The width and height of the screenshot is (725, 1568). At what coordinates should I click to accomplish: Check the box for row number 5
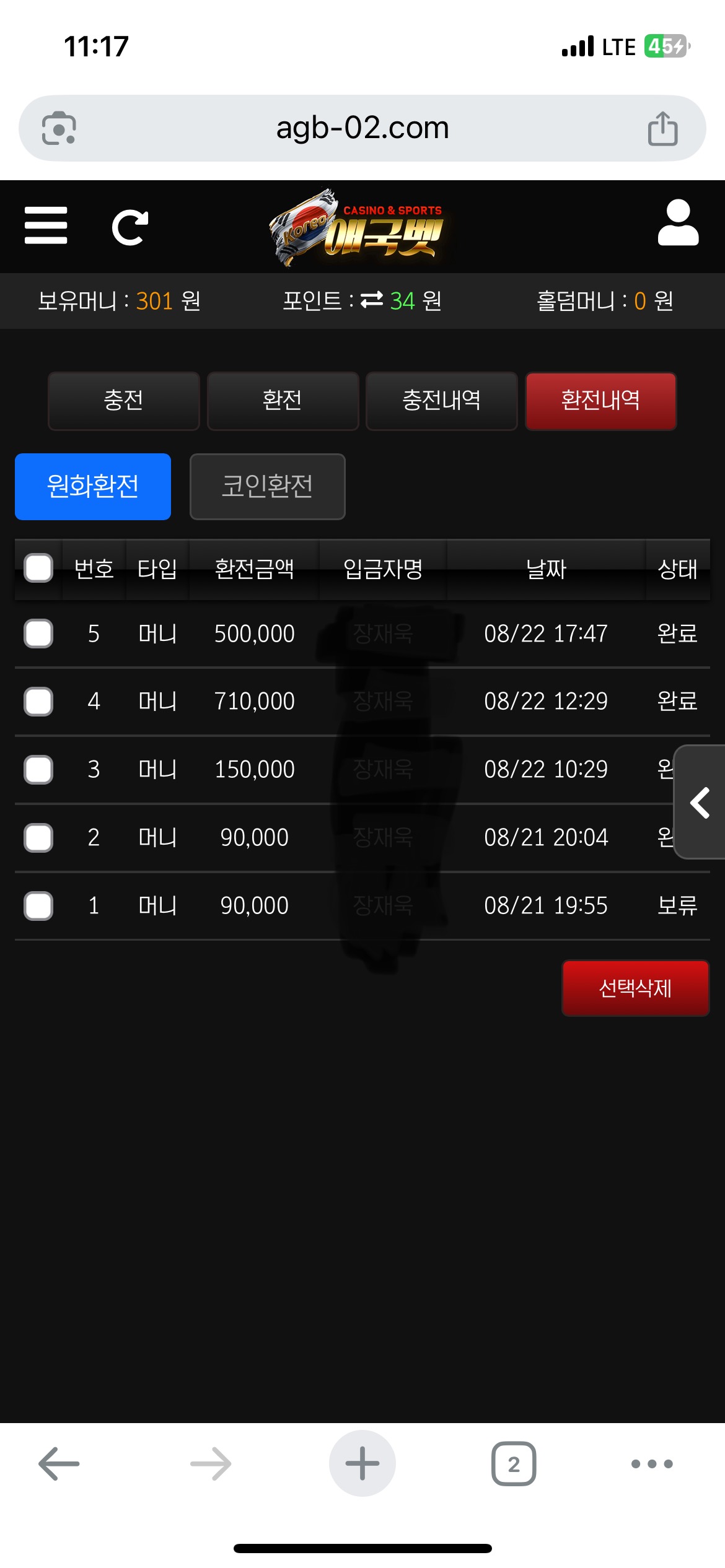point(38,634)
